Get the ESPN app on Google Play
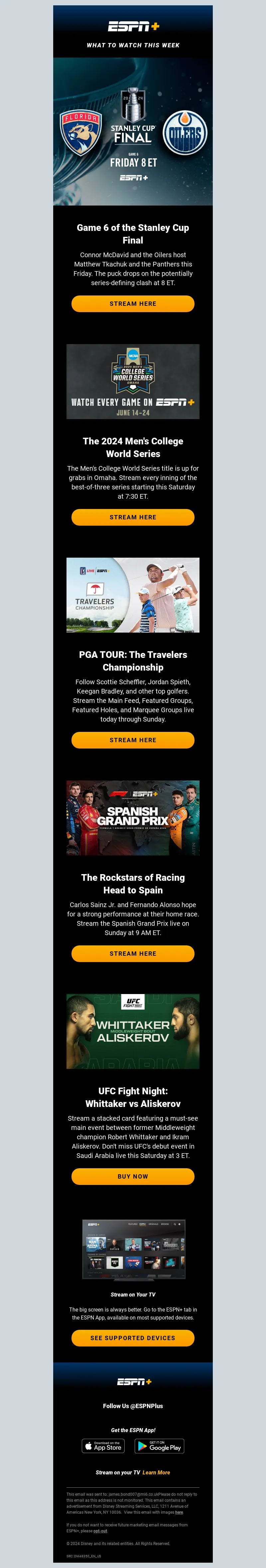This screenshot has width=266, height=1568. point(159,1446)
